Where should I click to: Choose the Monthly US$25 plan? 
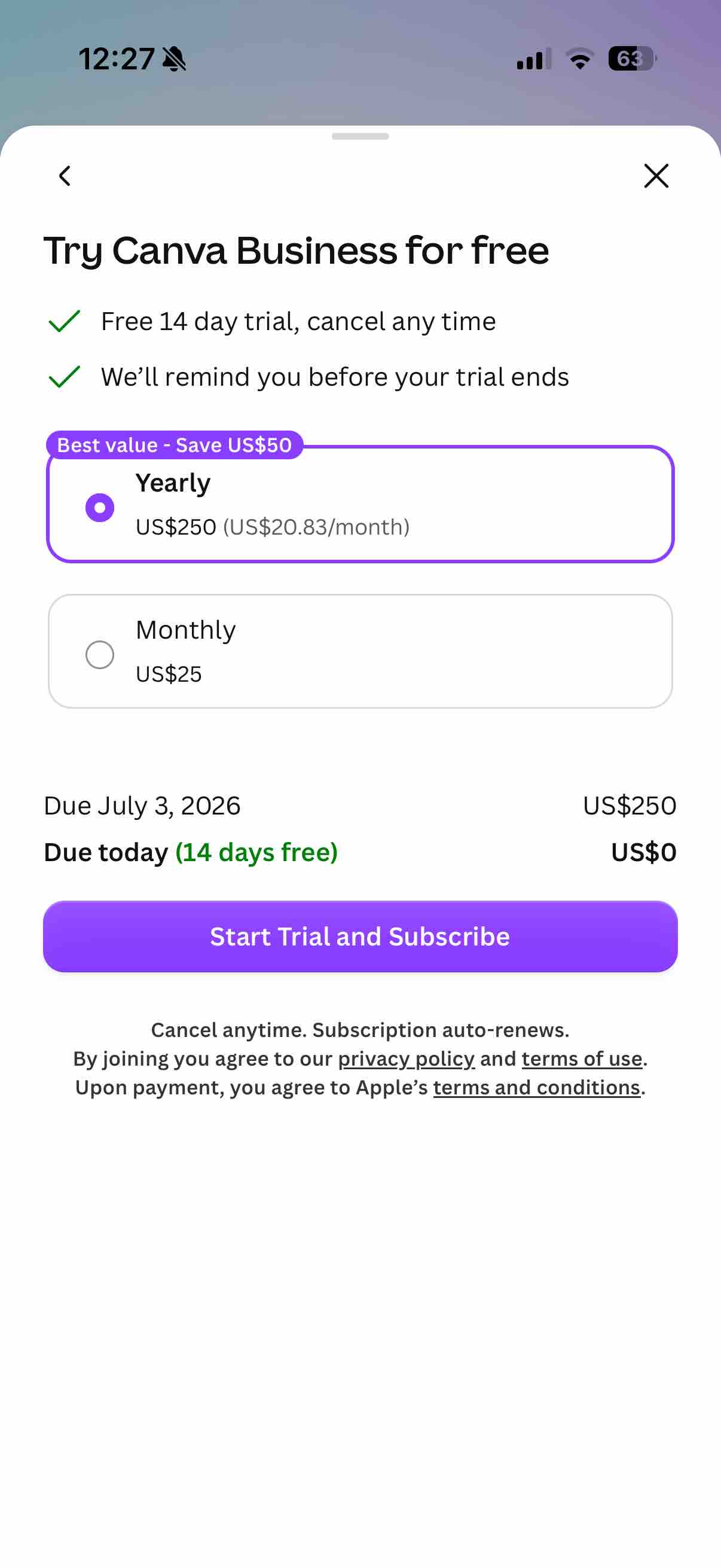pyautogui.click(x=360, y=651)
